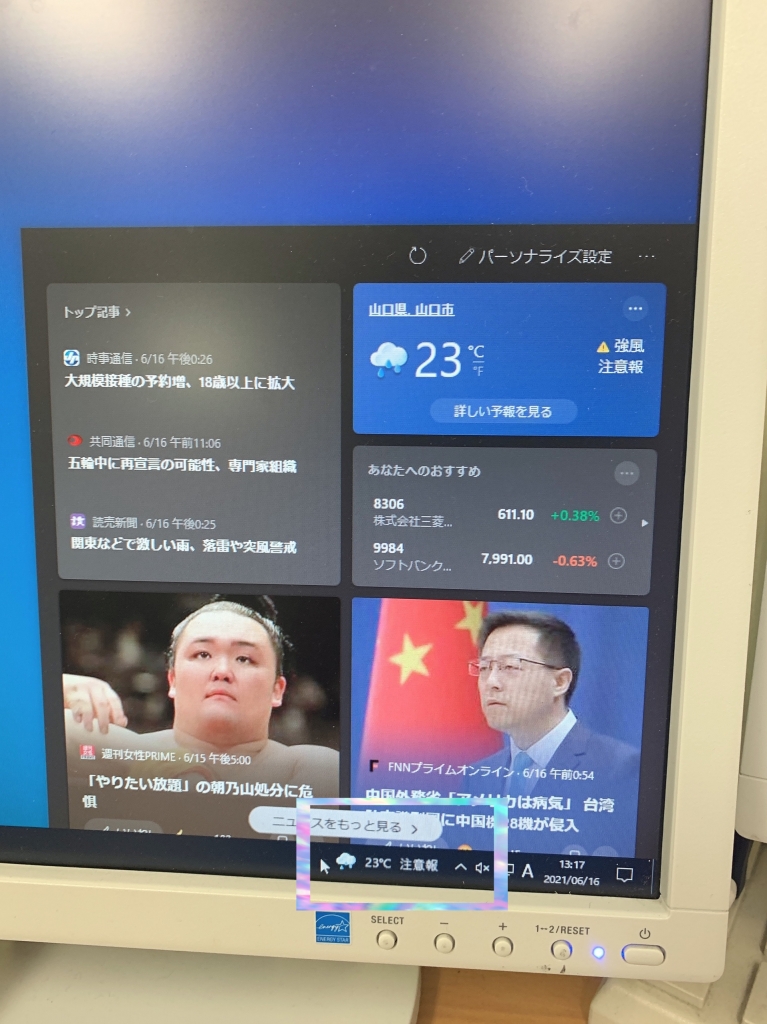Read the 関東などで激しい雨 article
Screen dimensions: 767x1024
(x=182, y=546)
